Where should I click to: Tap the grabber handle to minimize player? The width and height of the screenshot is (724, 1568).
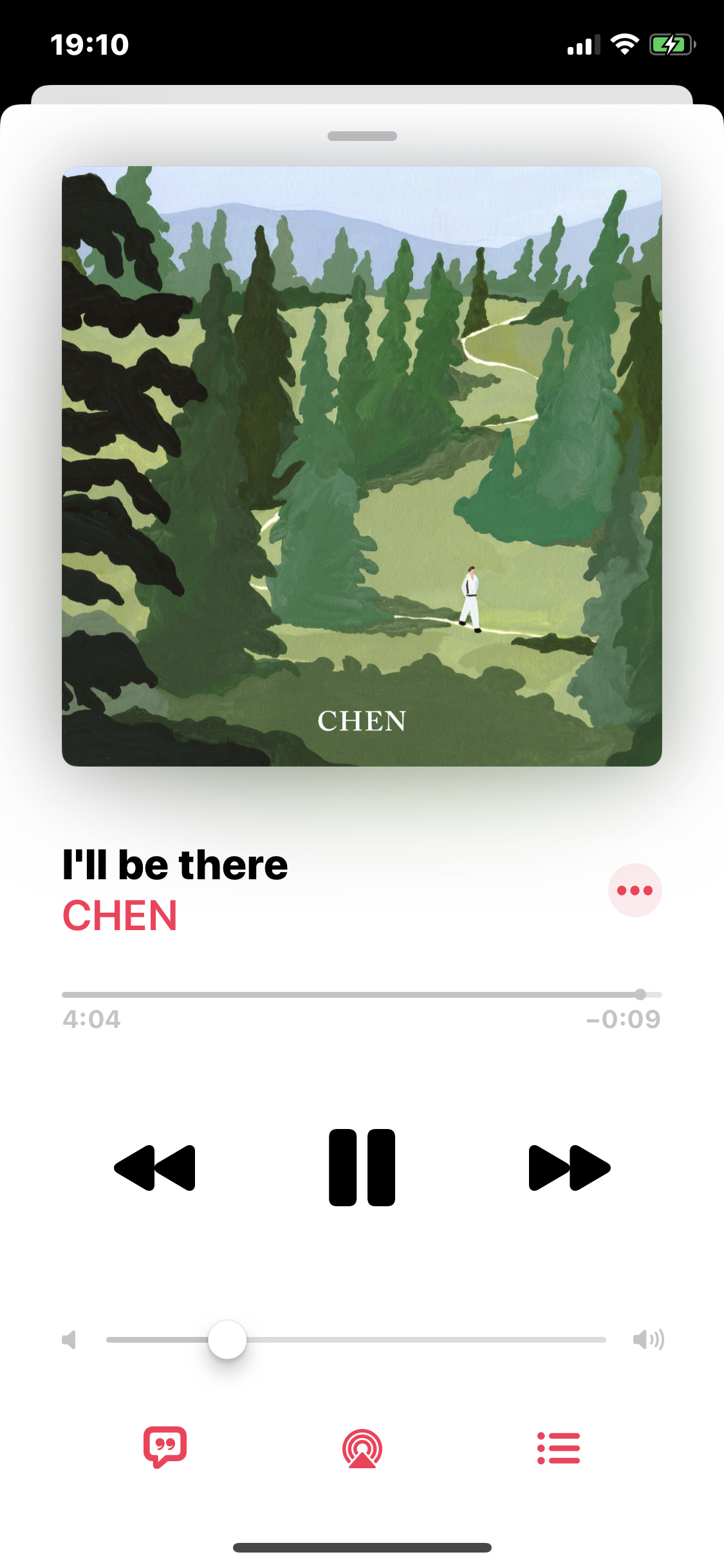coord(362,136)
